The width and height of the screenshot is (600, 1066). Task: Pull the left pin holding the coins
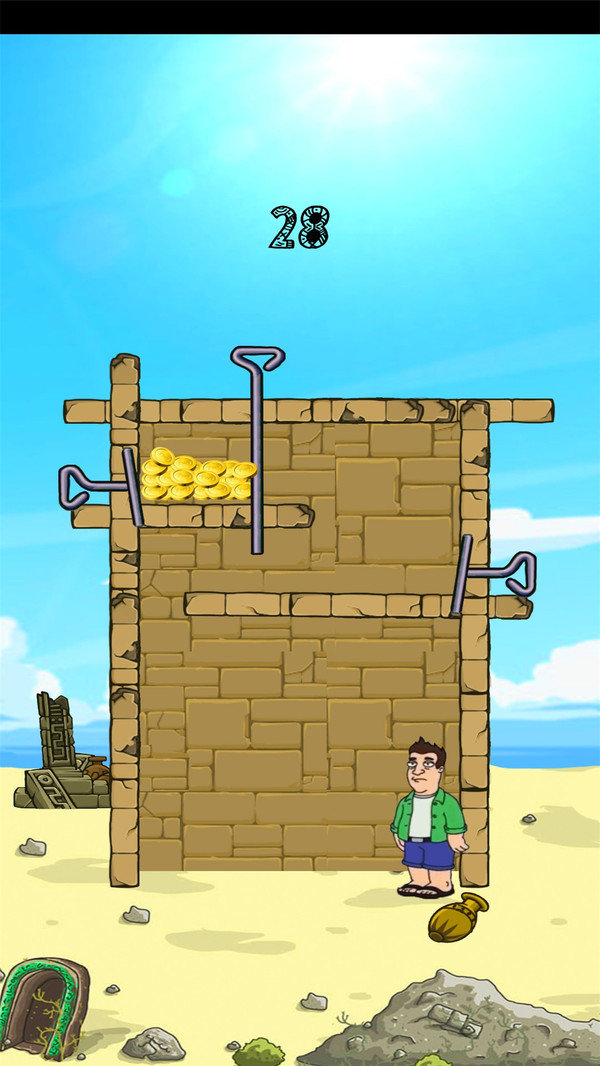coord(77,486)
